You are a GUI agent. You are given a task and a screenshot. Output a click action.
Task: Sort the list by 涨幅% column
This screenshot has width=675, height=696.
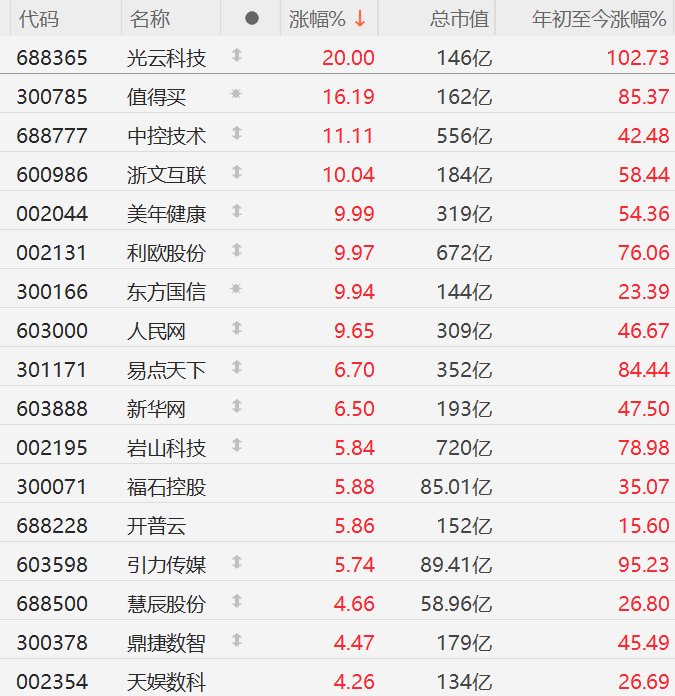[x=327, y=19]
